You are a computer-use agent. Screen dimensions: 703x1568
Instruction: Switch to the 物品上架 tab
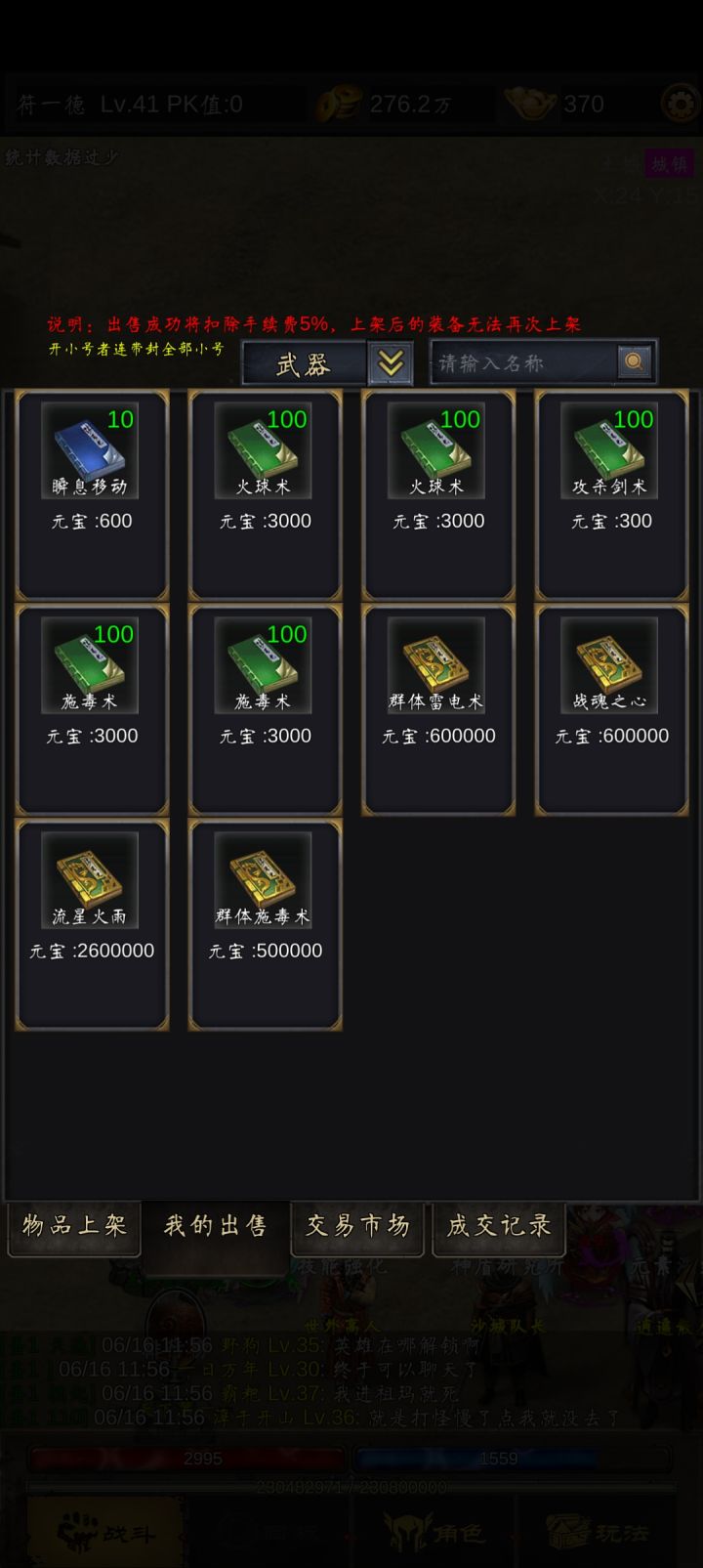tap(73, 1227)
